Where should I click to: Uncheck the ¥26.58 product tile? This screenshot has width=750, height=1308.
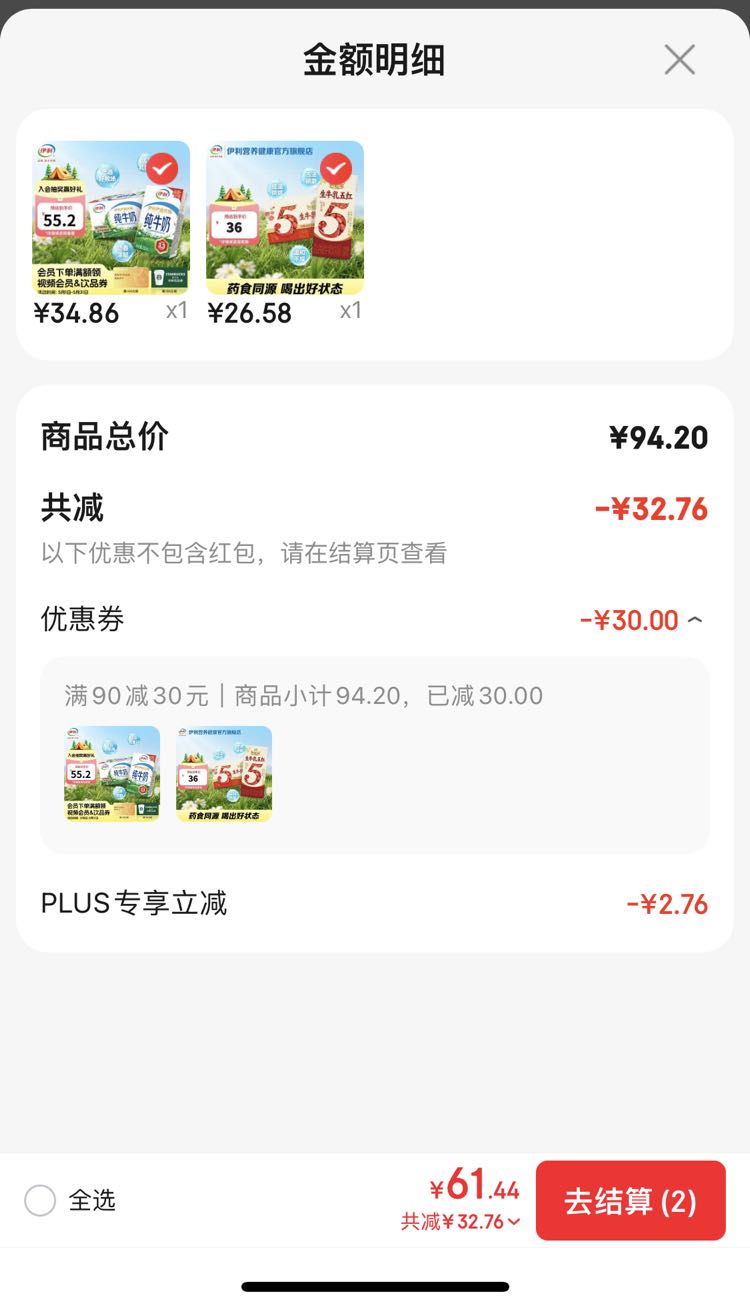point(336,168)
